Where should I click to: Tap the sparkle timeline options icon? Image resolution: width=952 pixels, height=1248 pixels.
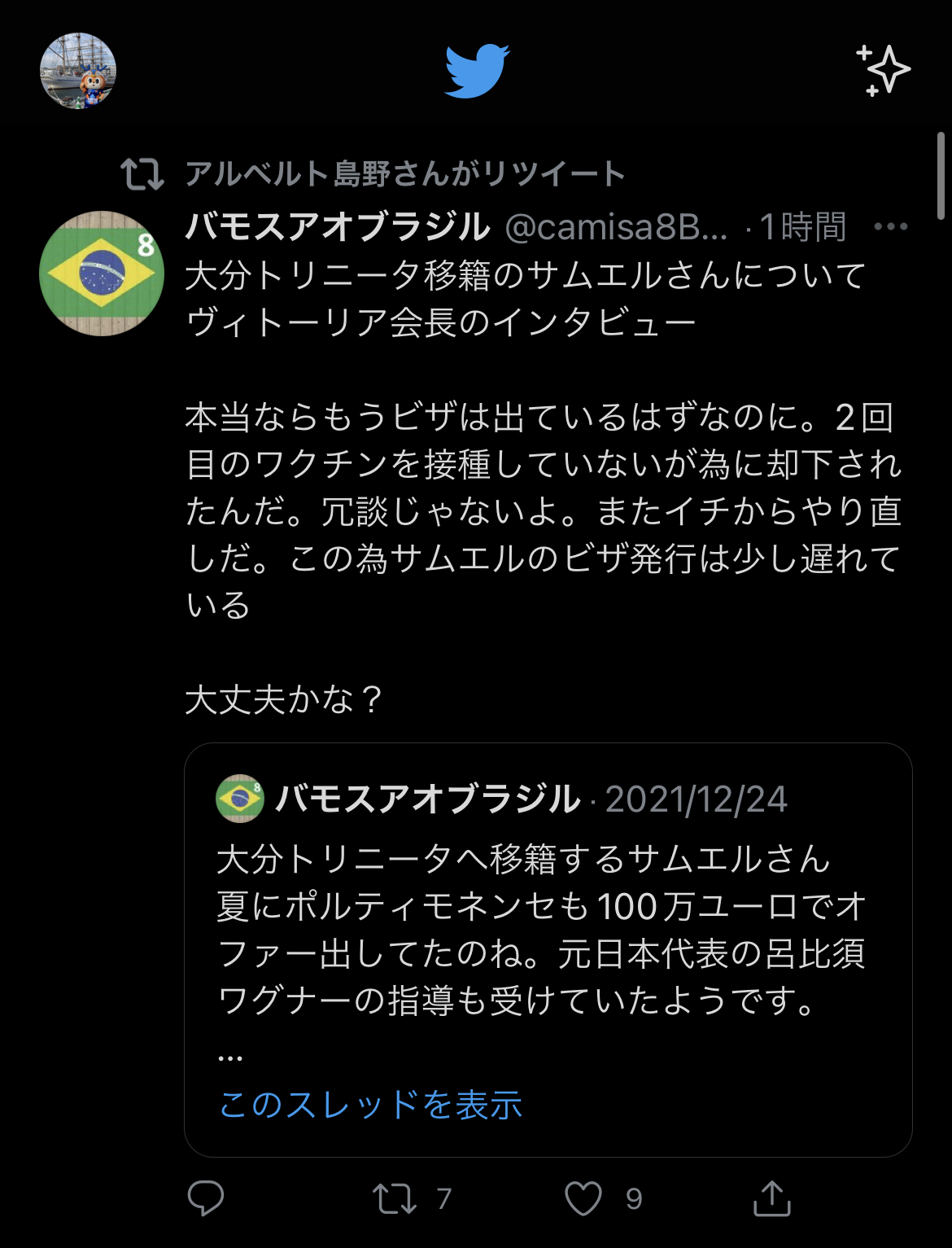coord(883,71)
